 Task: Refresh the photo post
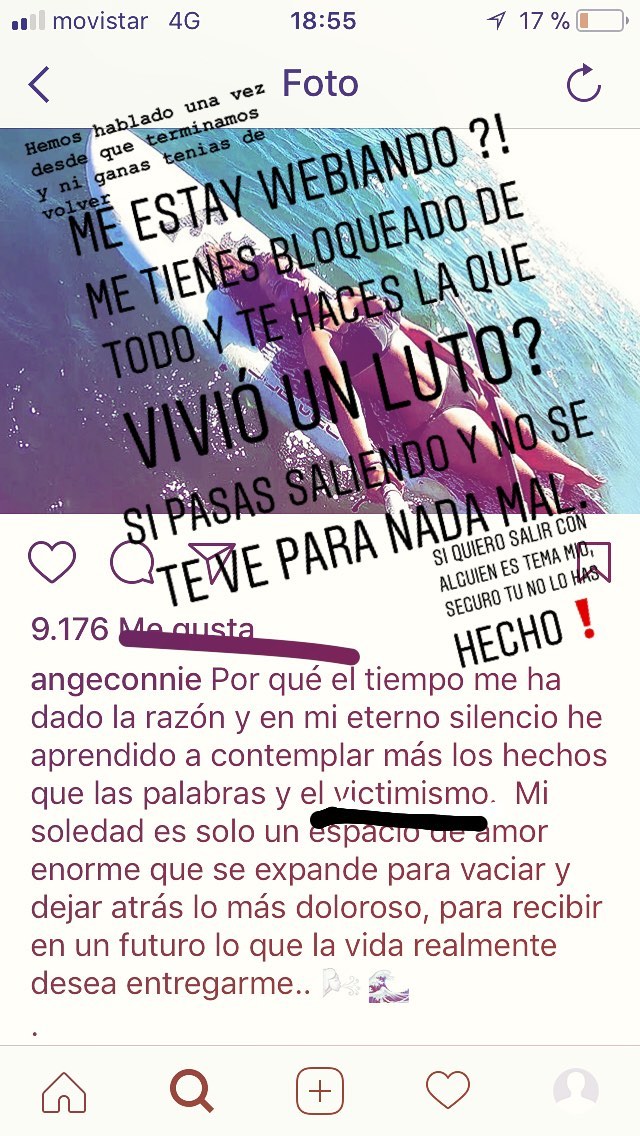[x=583, y=85]
